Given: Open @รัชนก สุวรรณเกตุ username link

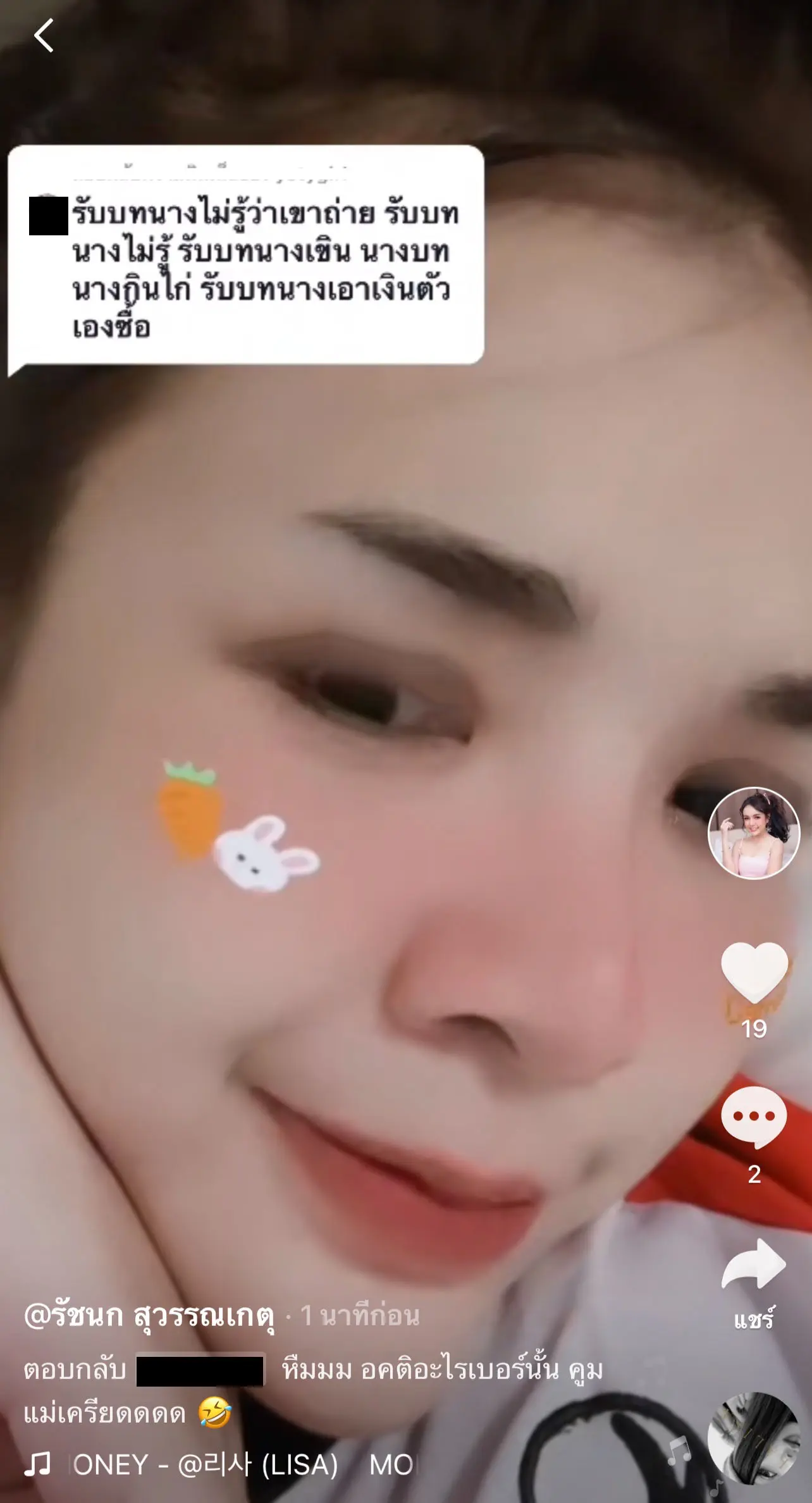Looking at the screenshot, I should pyautogui.click(x=149, y=1315).
